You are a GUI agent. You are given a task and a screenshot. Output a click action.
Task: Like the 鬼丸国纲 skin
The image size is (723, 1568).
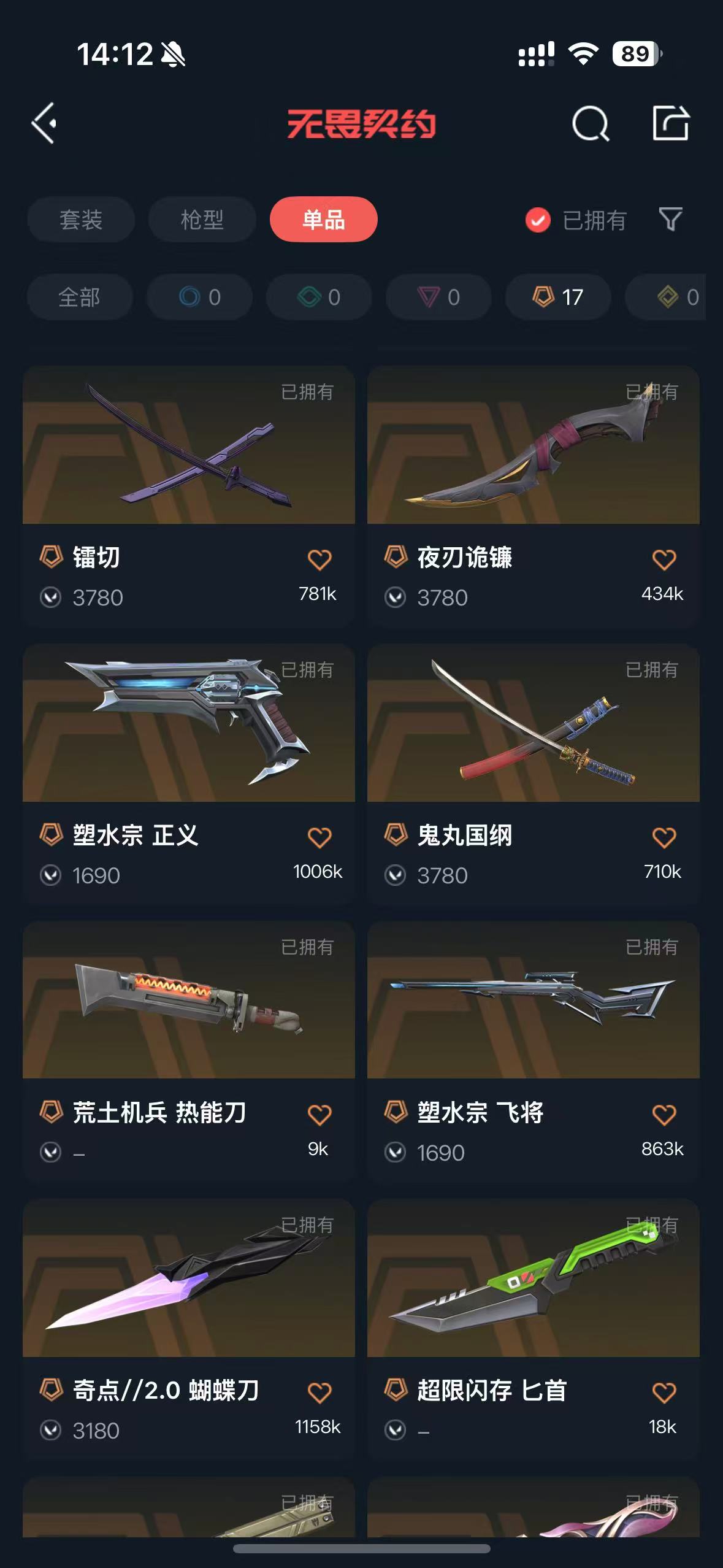point(664,837)
